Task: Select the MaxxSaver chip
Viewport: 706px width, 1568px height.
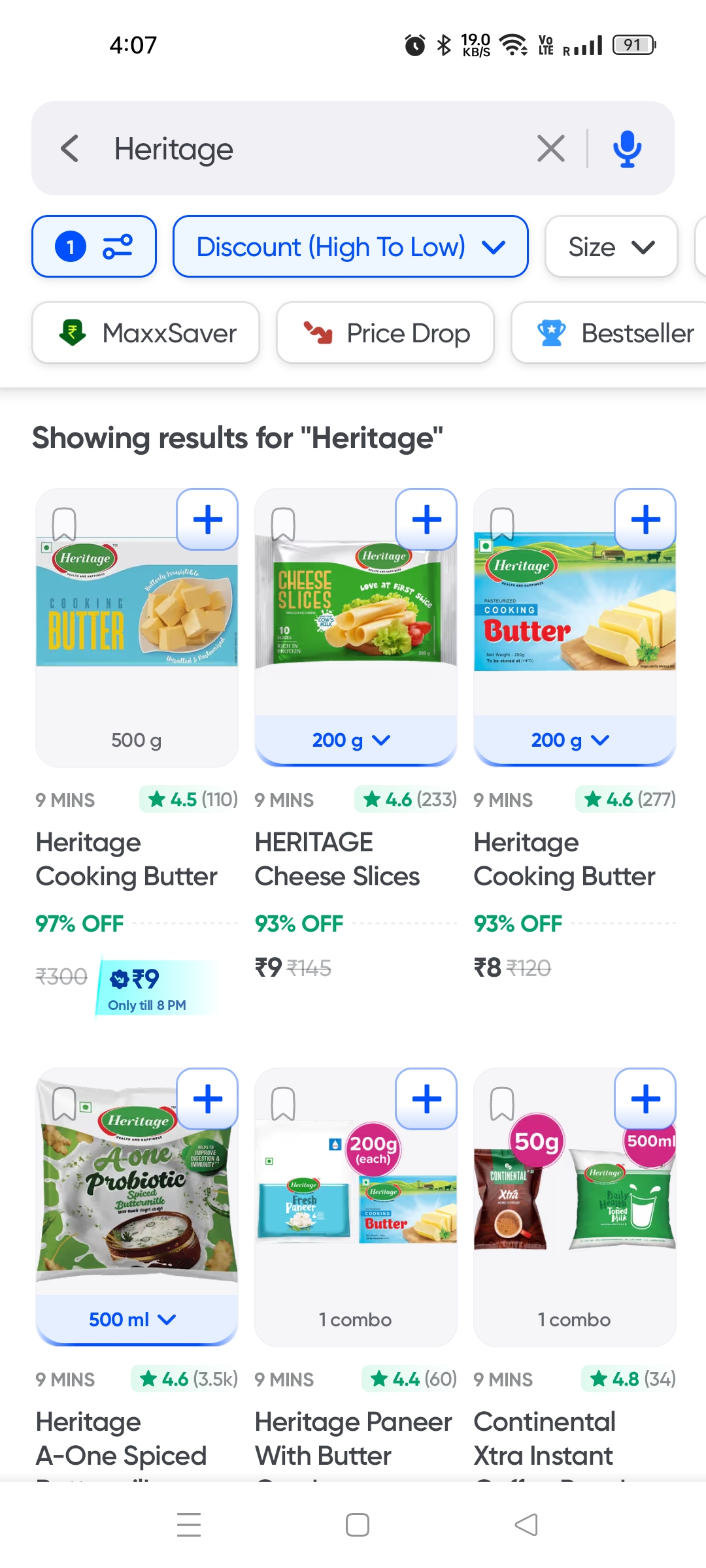Action: tap(146, 333)
